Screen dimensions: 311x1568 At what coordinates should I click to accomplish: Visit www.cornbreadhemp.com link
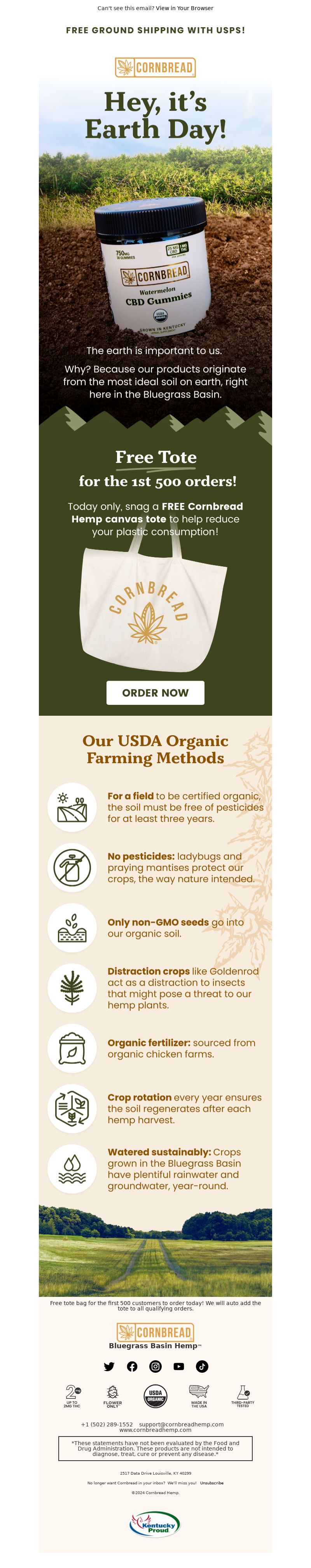coord(155,1430)
